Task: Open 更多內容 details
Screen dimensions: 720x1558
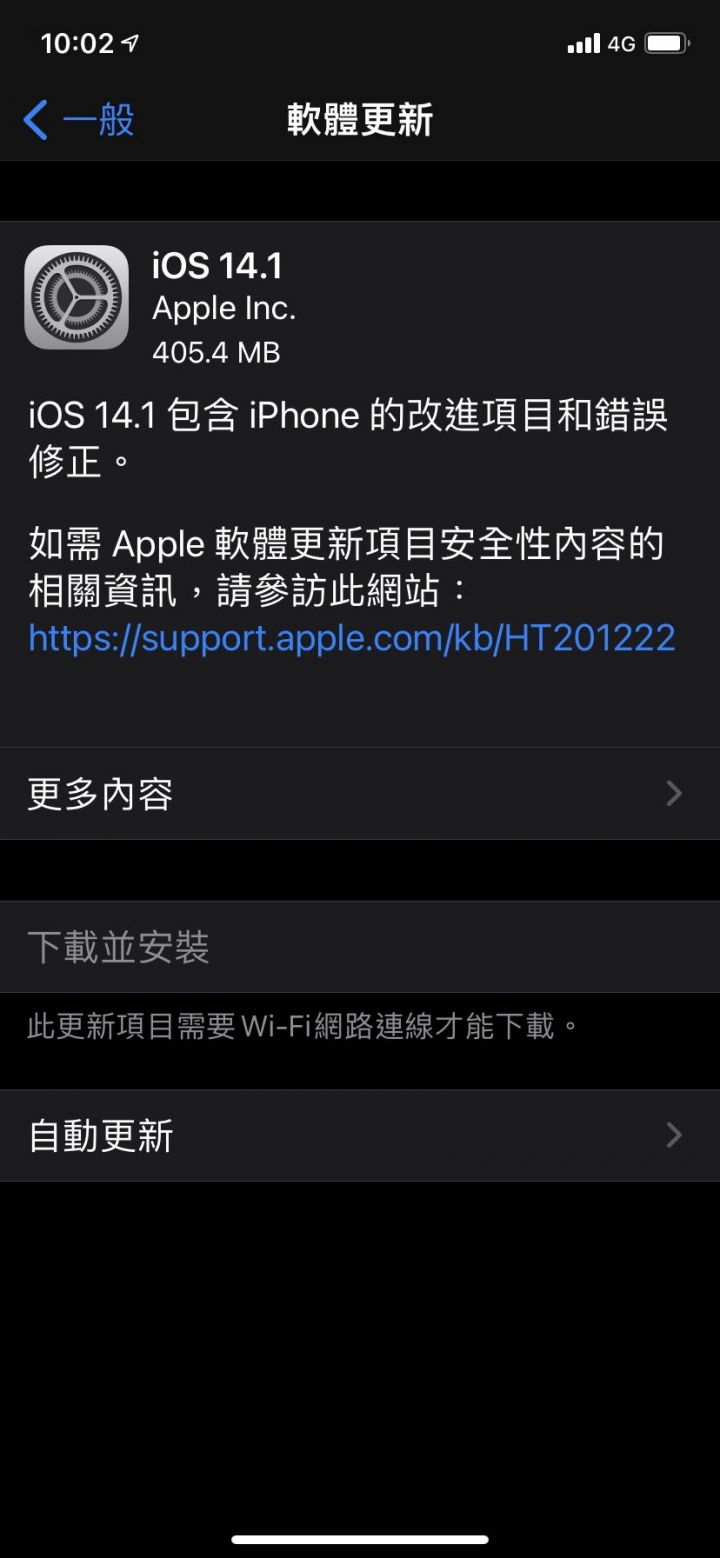Action: point(360,794)
